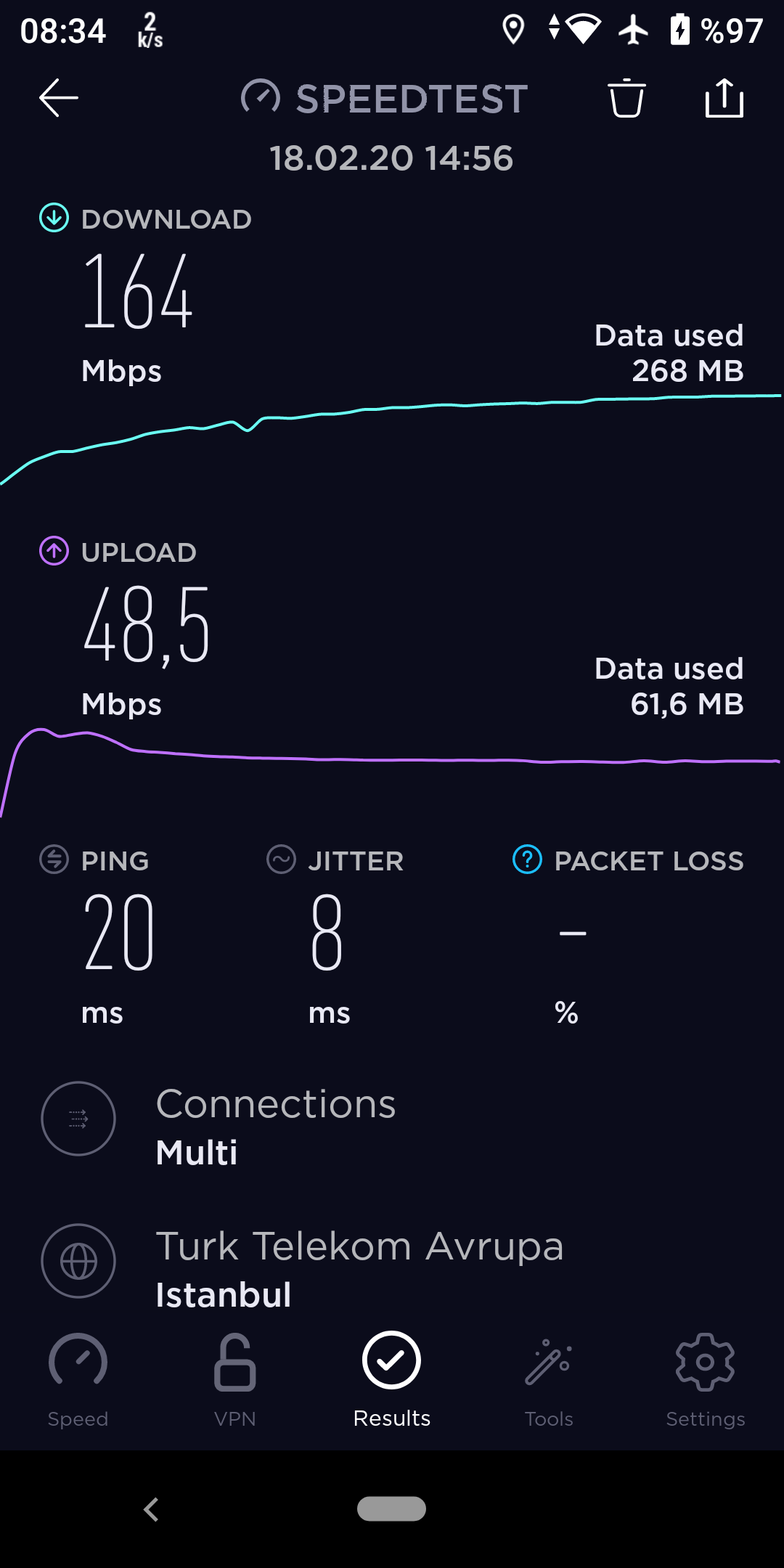Image resolution: width=784 pixels, height=1568 pixels.
Task: Go back using the top-left arrow
Action: tap(59, 98)
